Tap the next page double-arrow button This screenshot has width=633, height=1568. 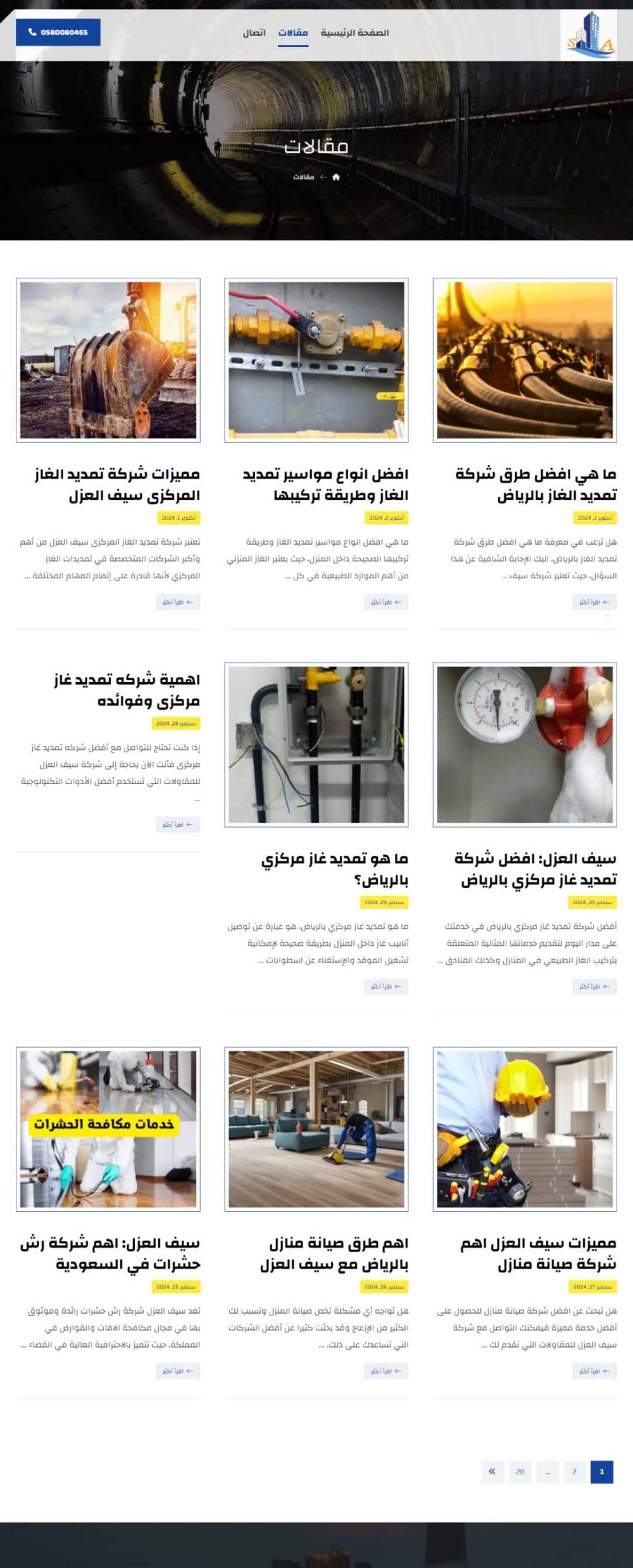click(492, 1472)
